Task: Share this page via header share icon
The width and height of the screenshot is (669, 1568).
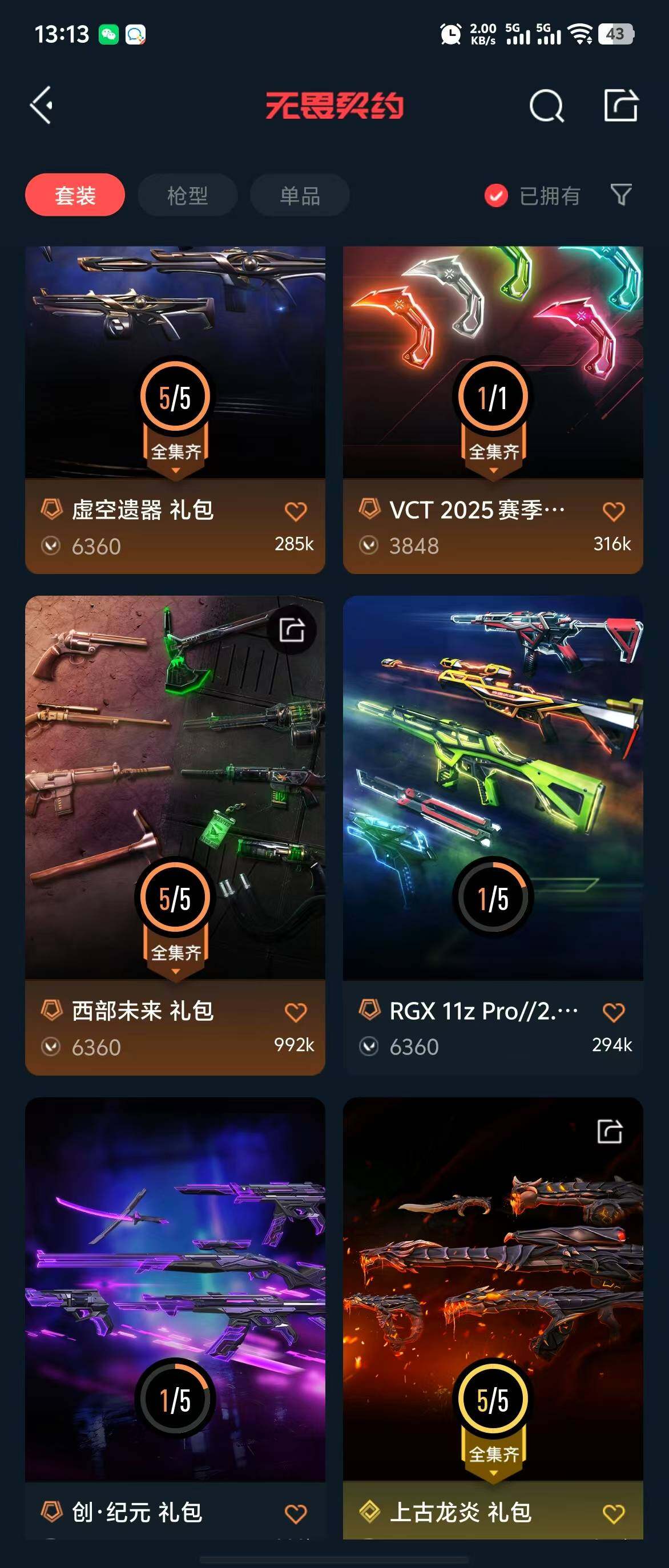Action: pyautogui.click(x=620, y=106)
